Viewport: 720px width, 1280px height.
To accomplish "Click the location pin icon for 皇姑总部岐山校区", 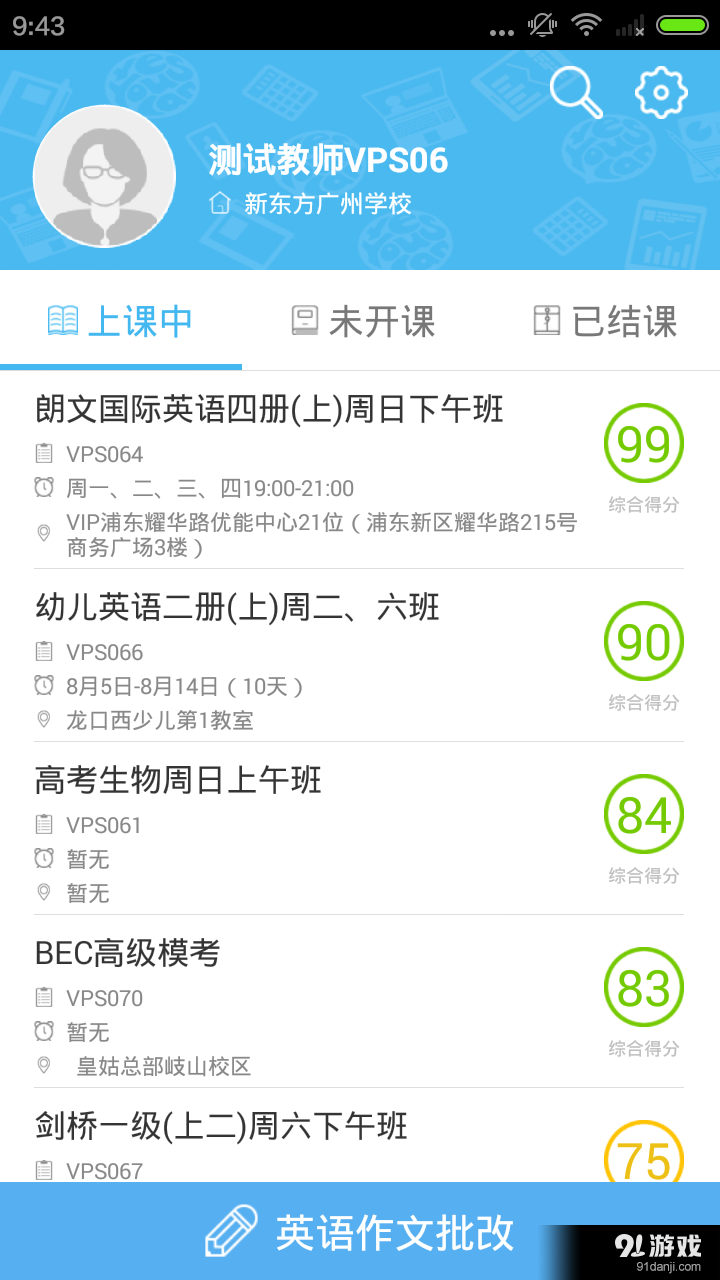I will pos(44,1067).
